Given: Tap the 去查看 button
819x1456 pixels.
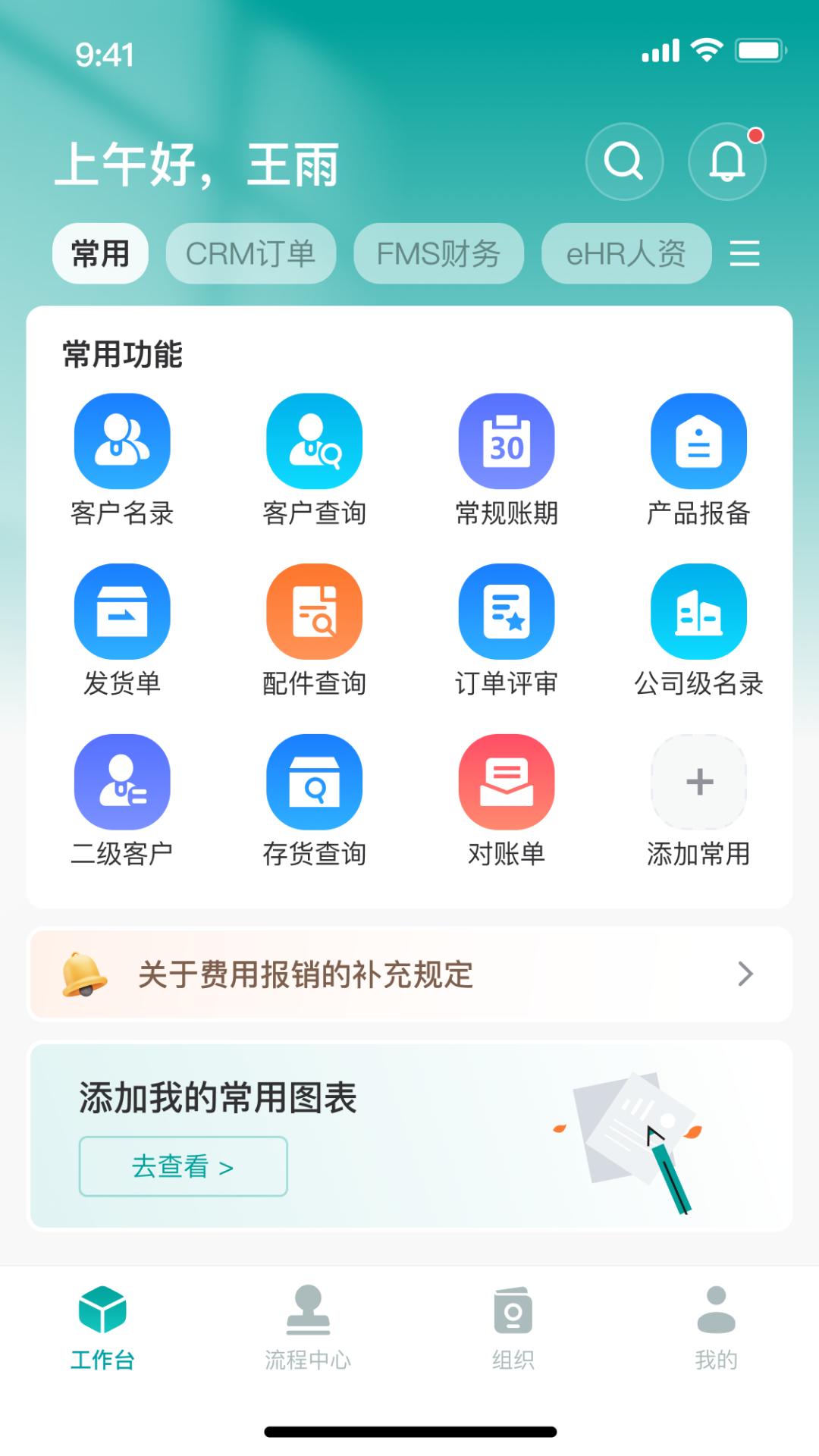Looking at the screenshot, I should pos(183,1166).
